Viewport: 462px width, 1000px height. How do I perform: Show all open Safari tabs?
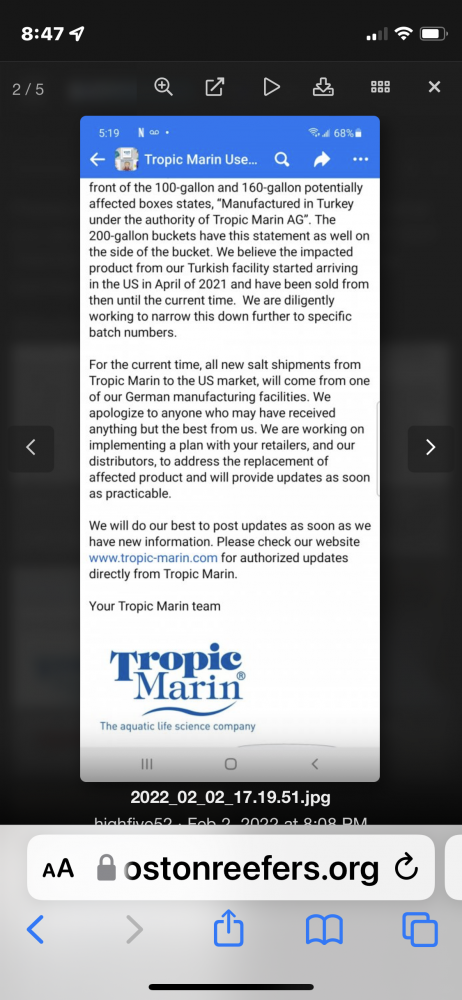(420, 930)
